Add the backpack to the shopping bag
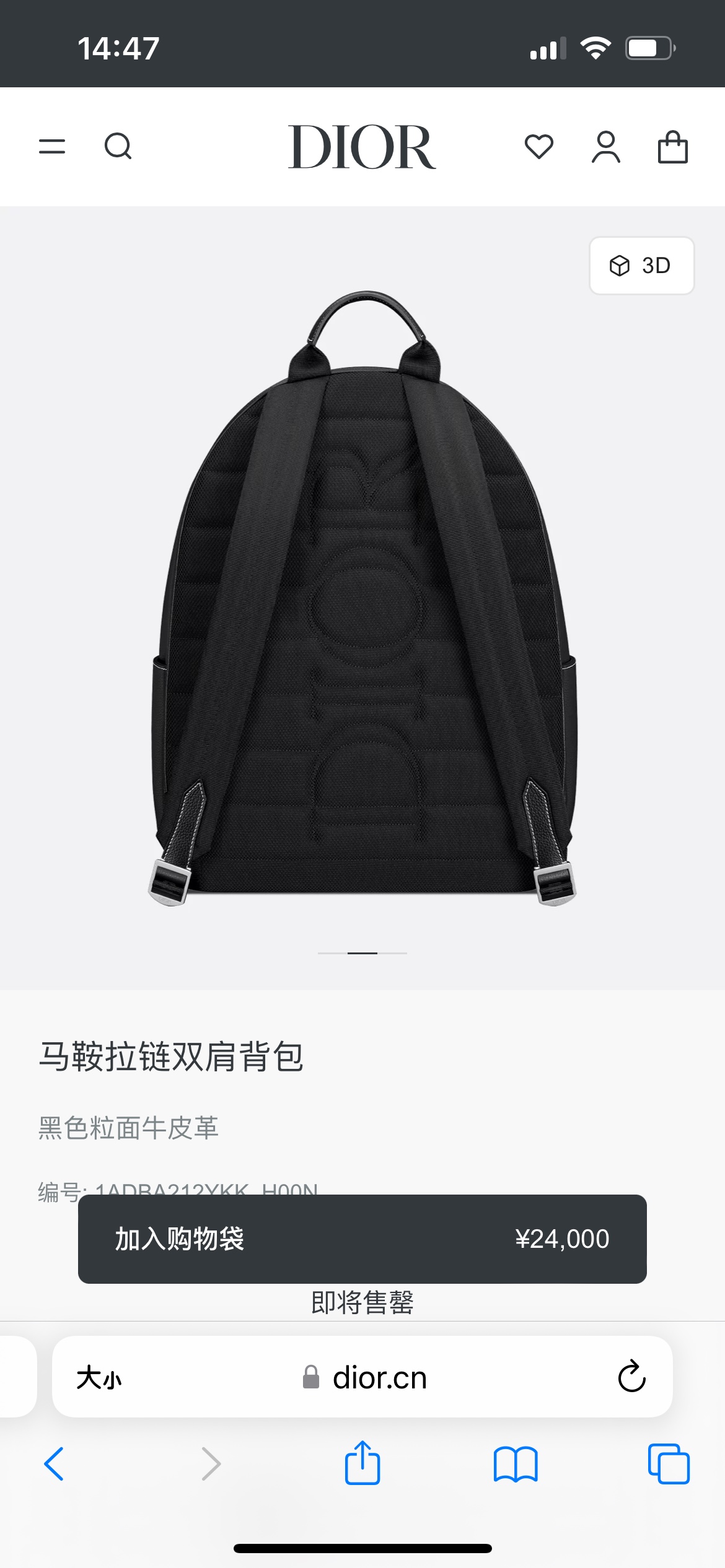725x1568 pixels. pos(362,1239)
